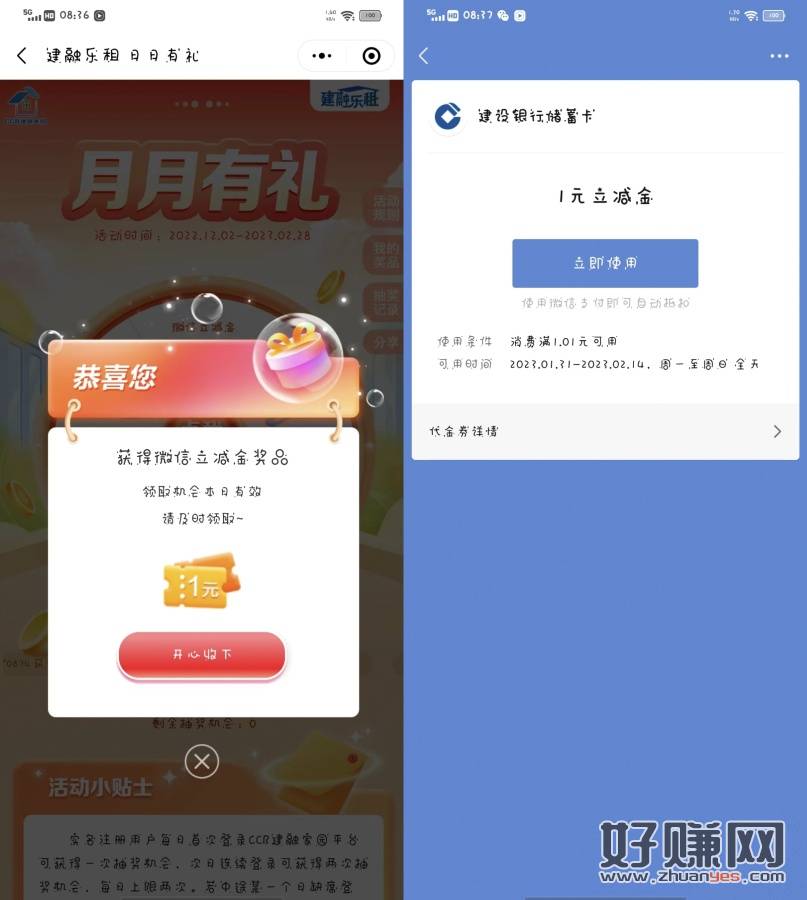Tap 开心收下 to accept the prize
This screenshot has height=900, width=807.
point(202,654)
